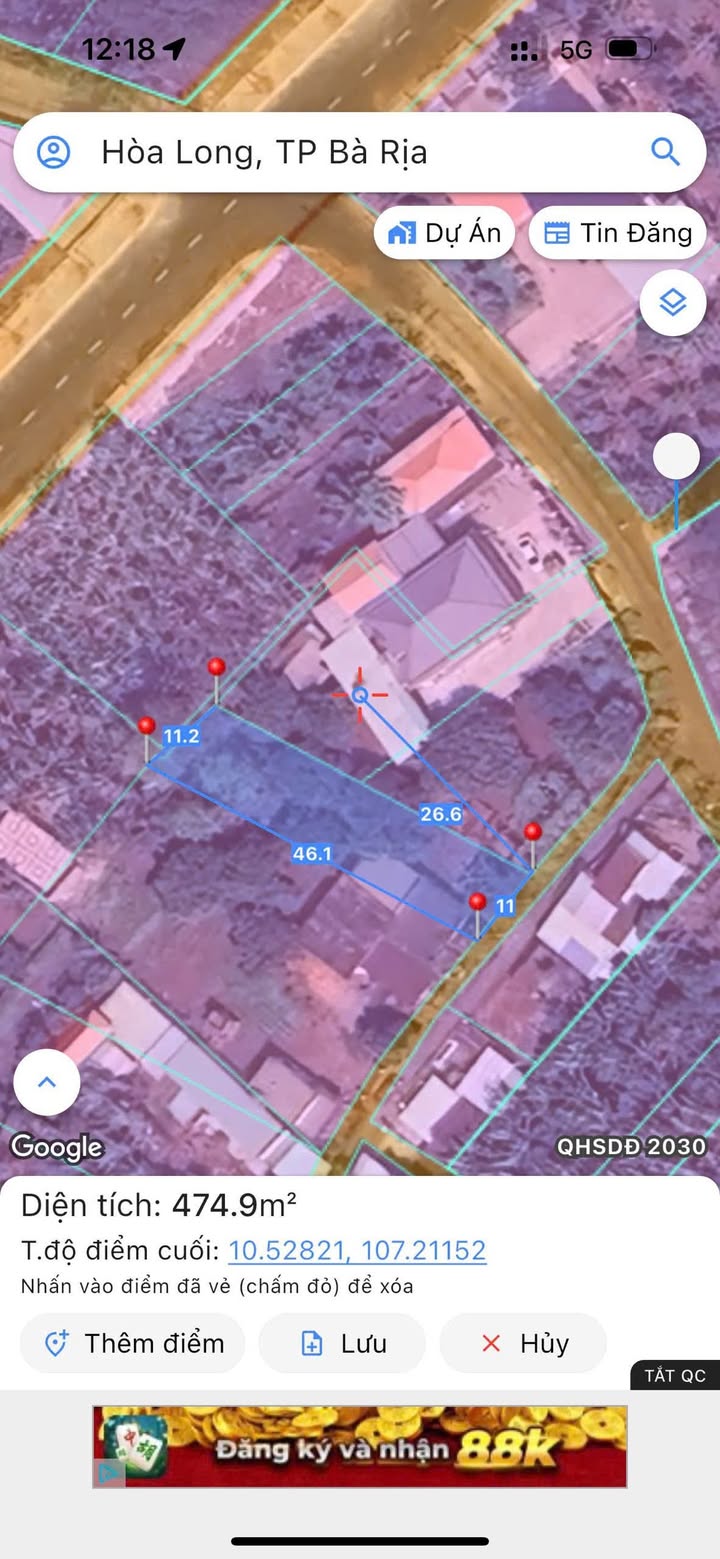Open the map layers button
This screenshot has width=720, height=1559.
pyautogui.click(x=673, y=302)
